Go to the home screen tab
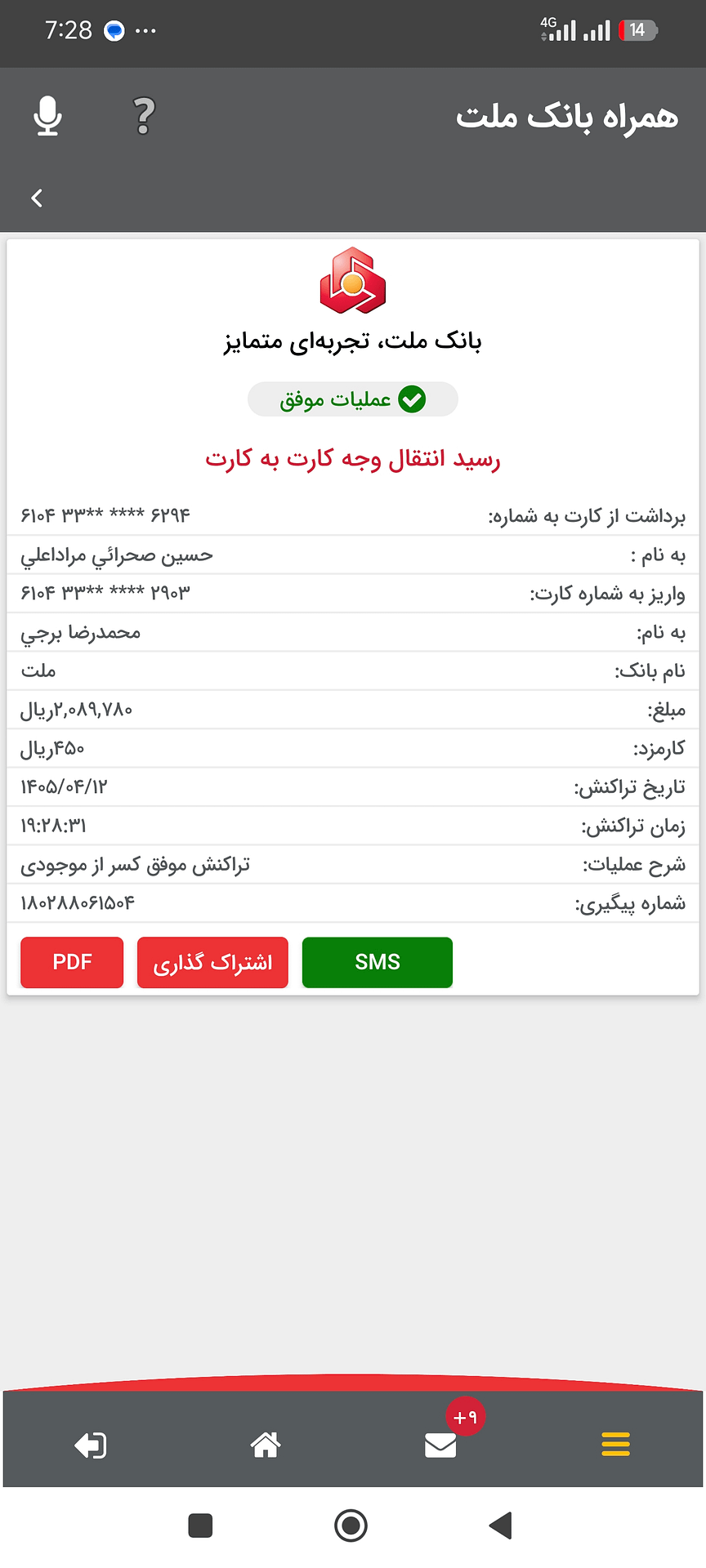Viewport: 706px width, 1568px height. (x=266, y=1445)
